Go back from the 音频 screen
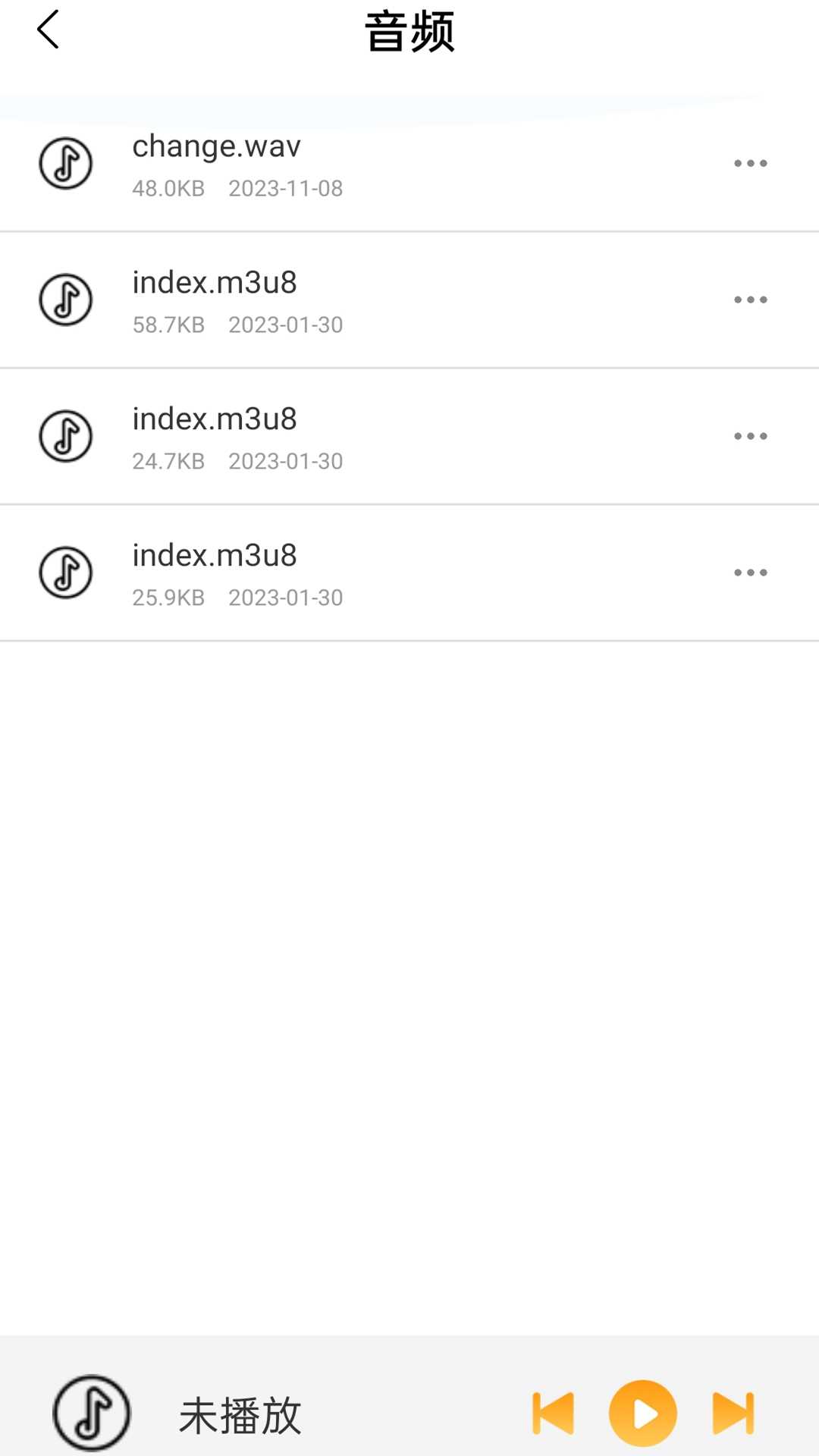Image resolution: width=819 pixels, height=1456 pixels. pos(48,30)
